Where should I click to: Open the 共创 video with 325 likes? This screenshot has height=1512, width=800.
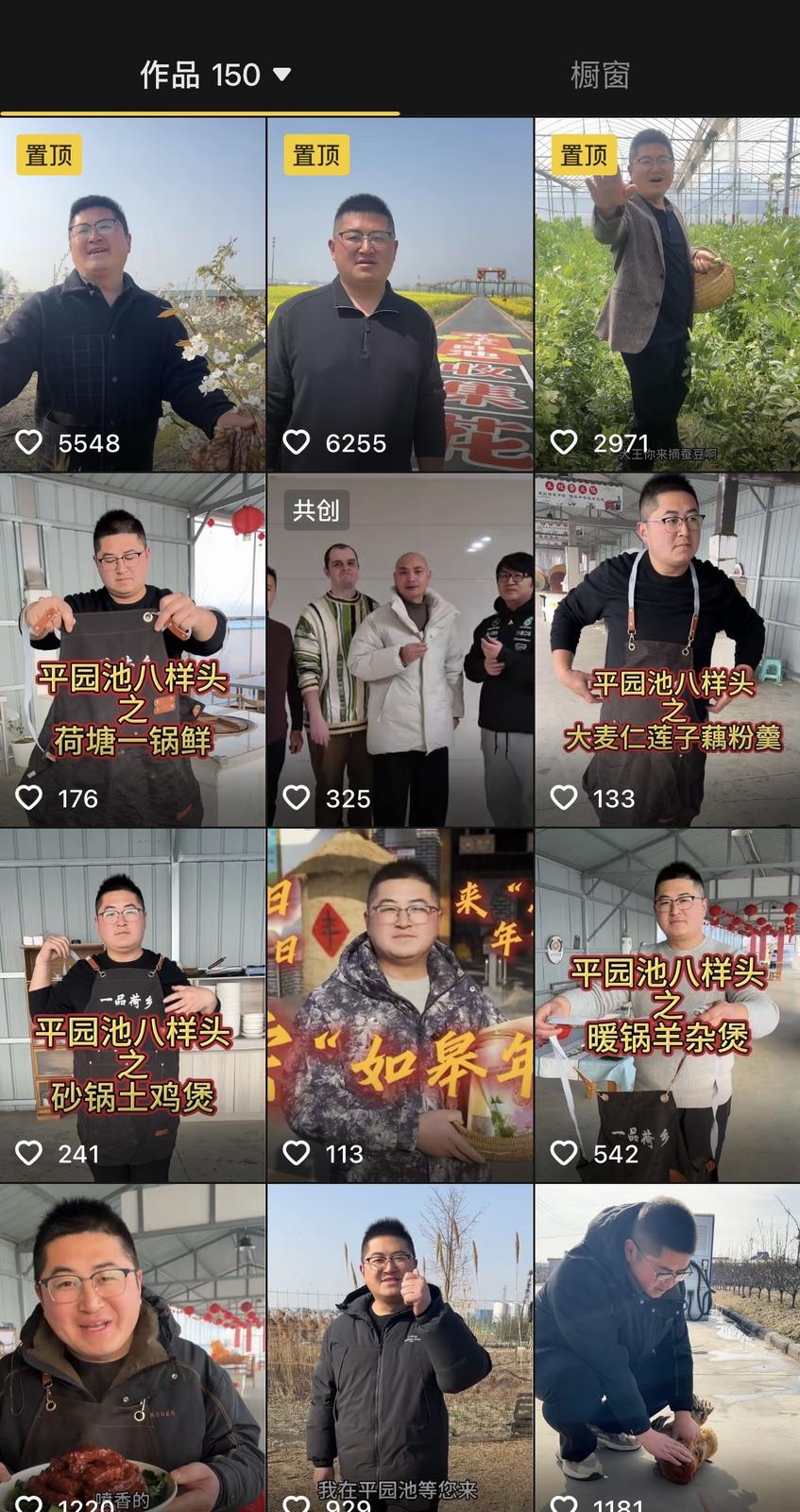click(x=400, y=649)
